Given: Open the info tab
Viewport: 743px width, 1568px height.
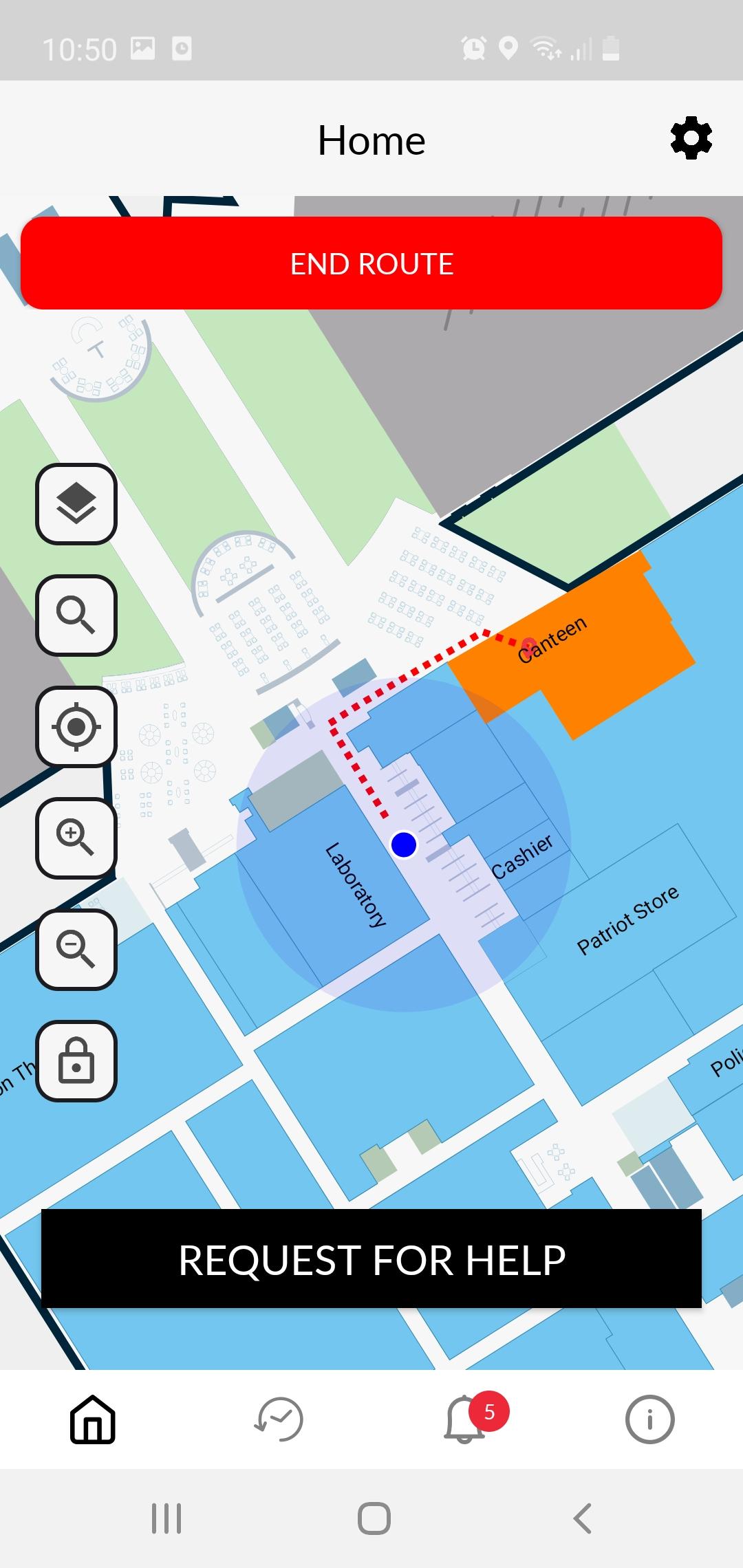Looking at the screenshot, I should coord(650,1419).
